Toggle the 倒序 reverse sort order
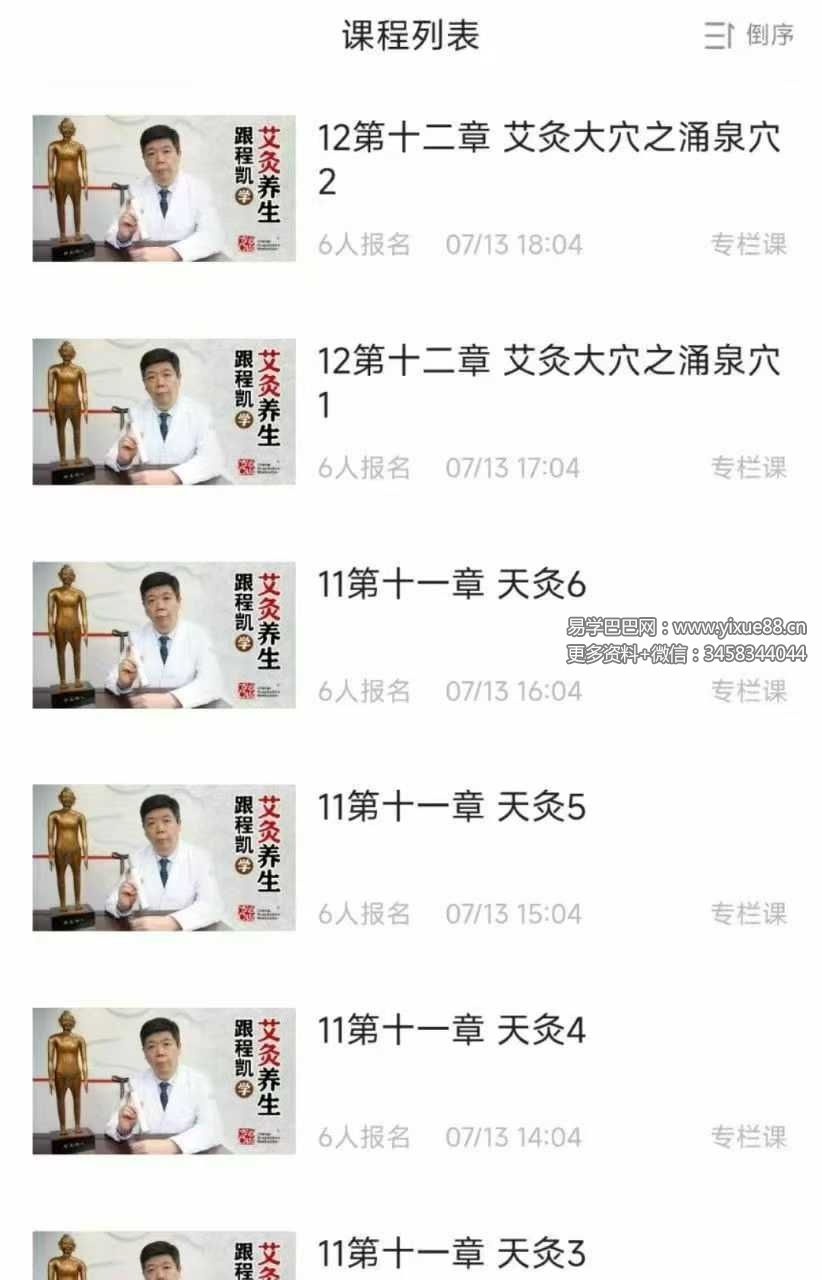 pyautogui.click(x=750, y=36)
